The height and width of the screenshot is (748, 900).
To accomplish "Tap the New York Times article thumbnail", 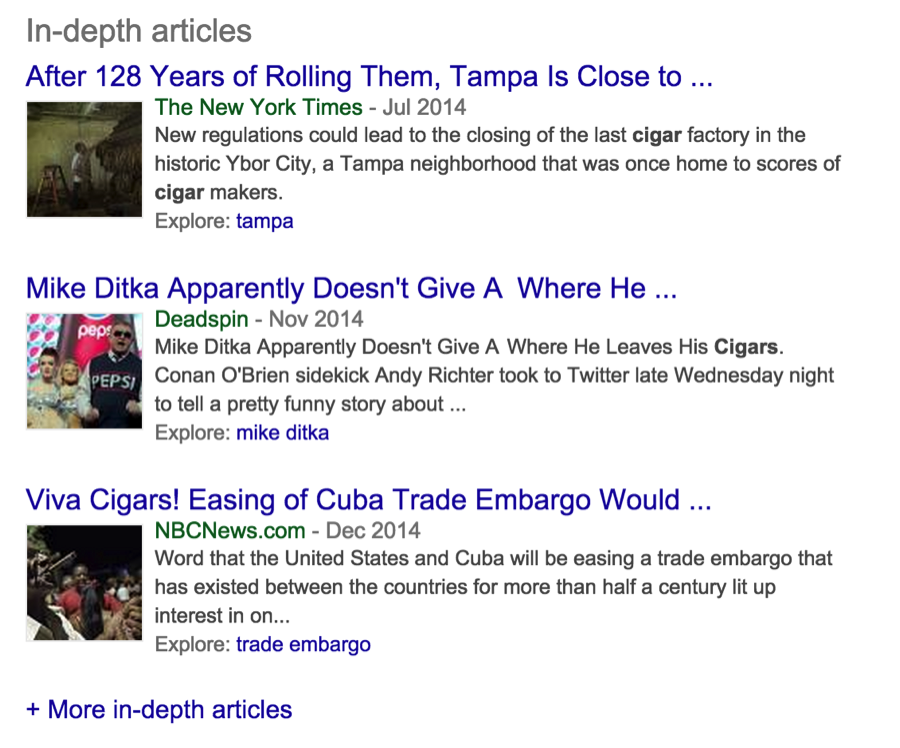I will tap(84, 159).
